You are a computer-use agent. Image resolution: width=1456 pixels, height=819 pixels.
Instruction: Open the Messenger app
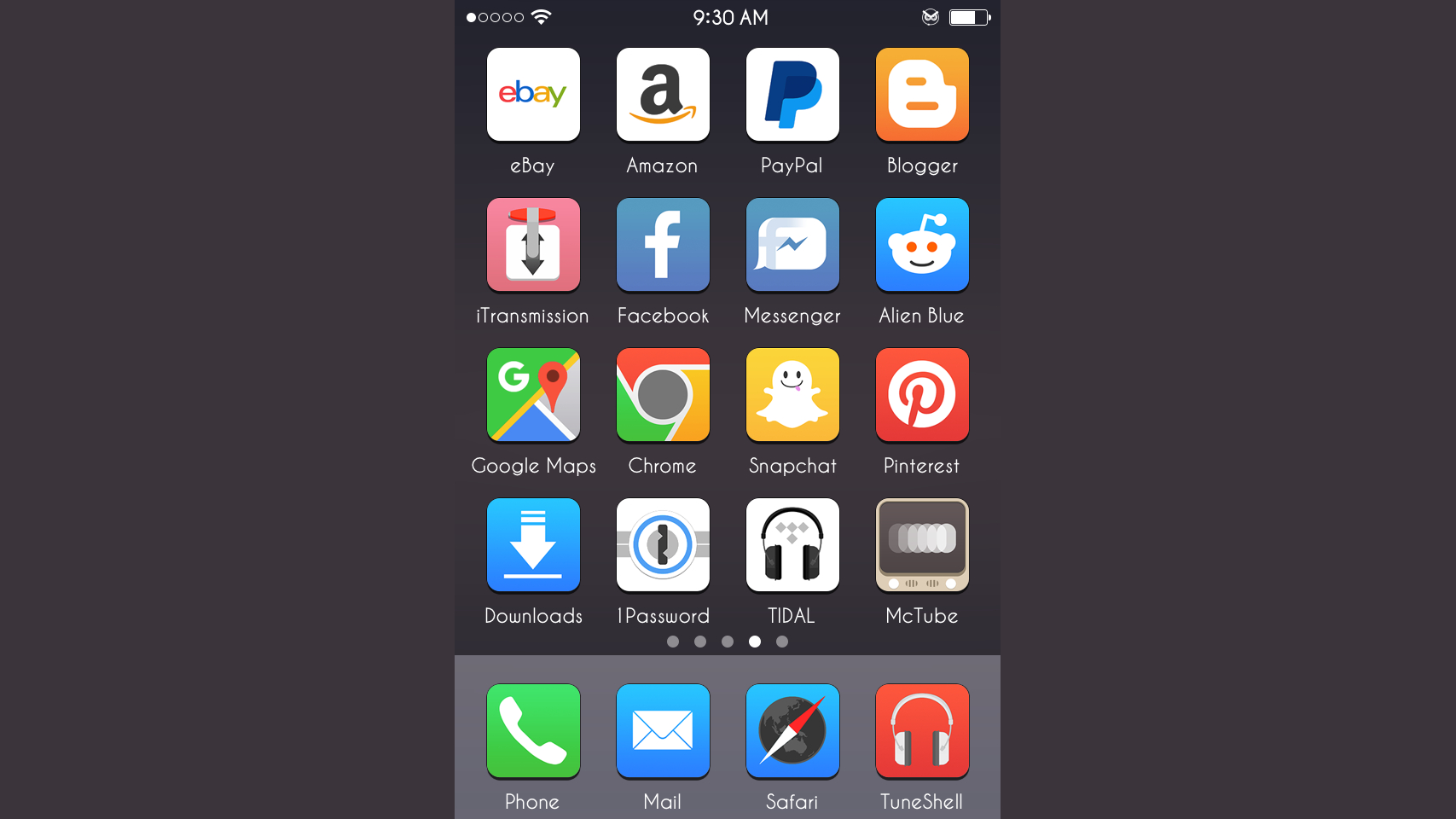(x=792, y=245)
